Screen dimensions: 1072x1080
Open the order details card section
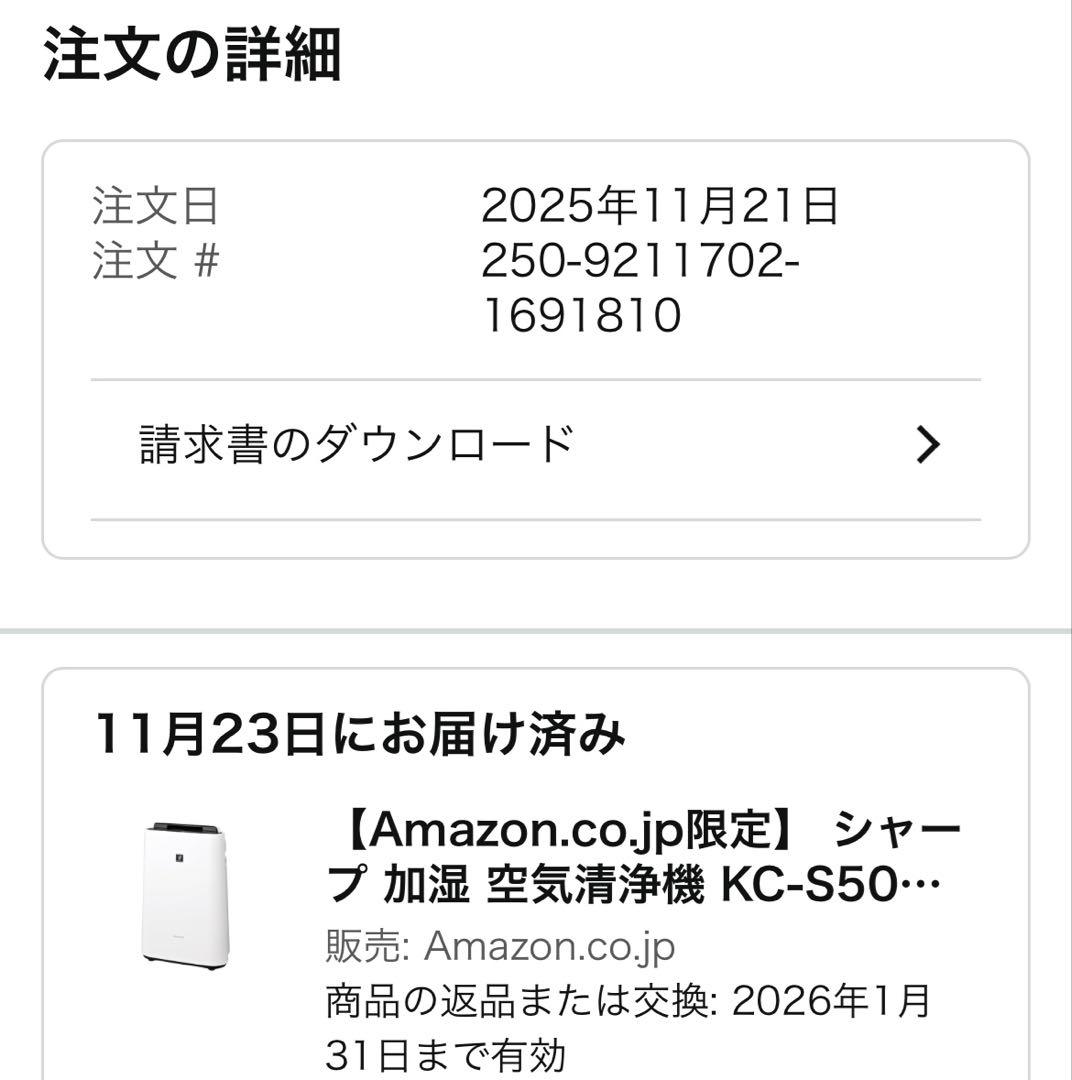535,350
